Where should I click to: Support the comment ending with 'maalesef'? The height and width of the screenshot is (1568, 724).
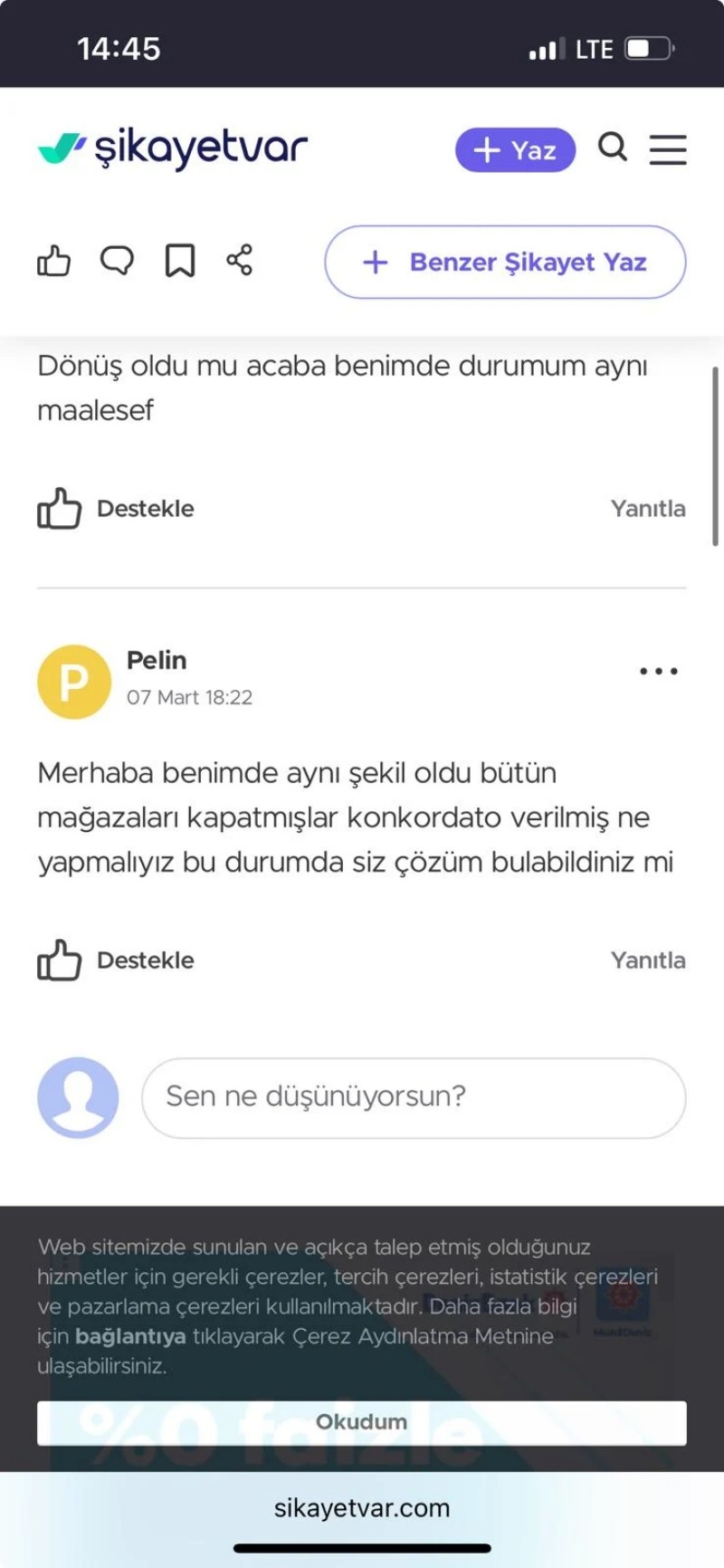[x=116, y=509]
